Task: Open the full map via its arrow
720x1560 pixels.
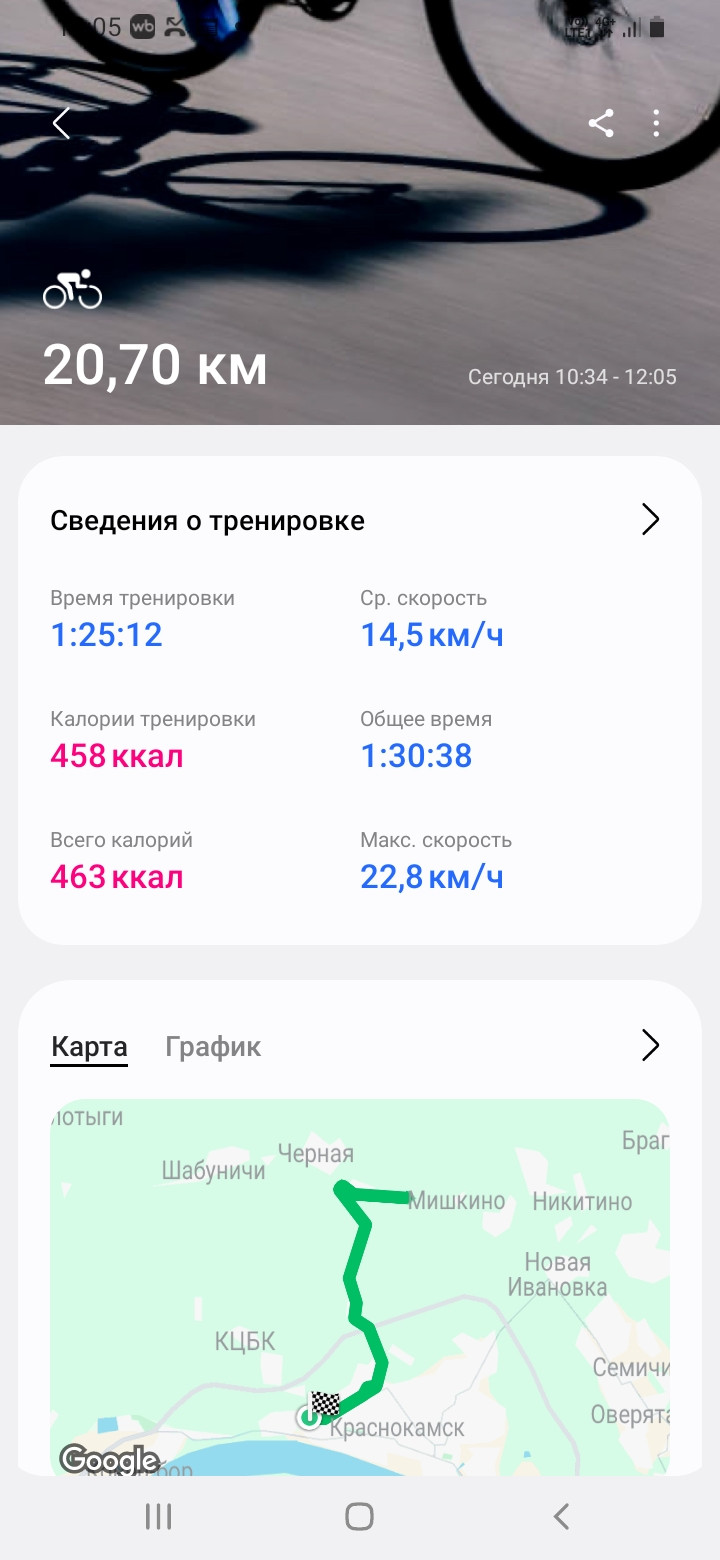Action: pyautogui.click(x=651, y=1045)
